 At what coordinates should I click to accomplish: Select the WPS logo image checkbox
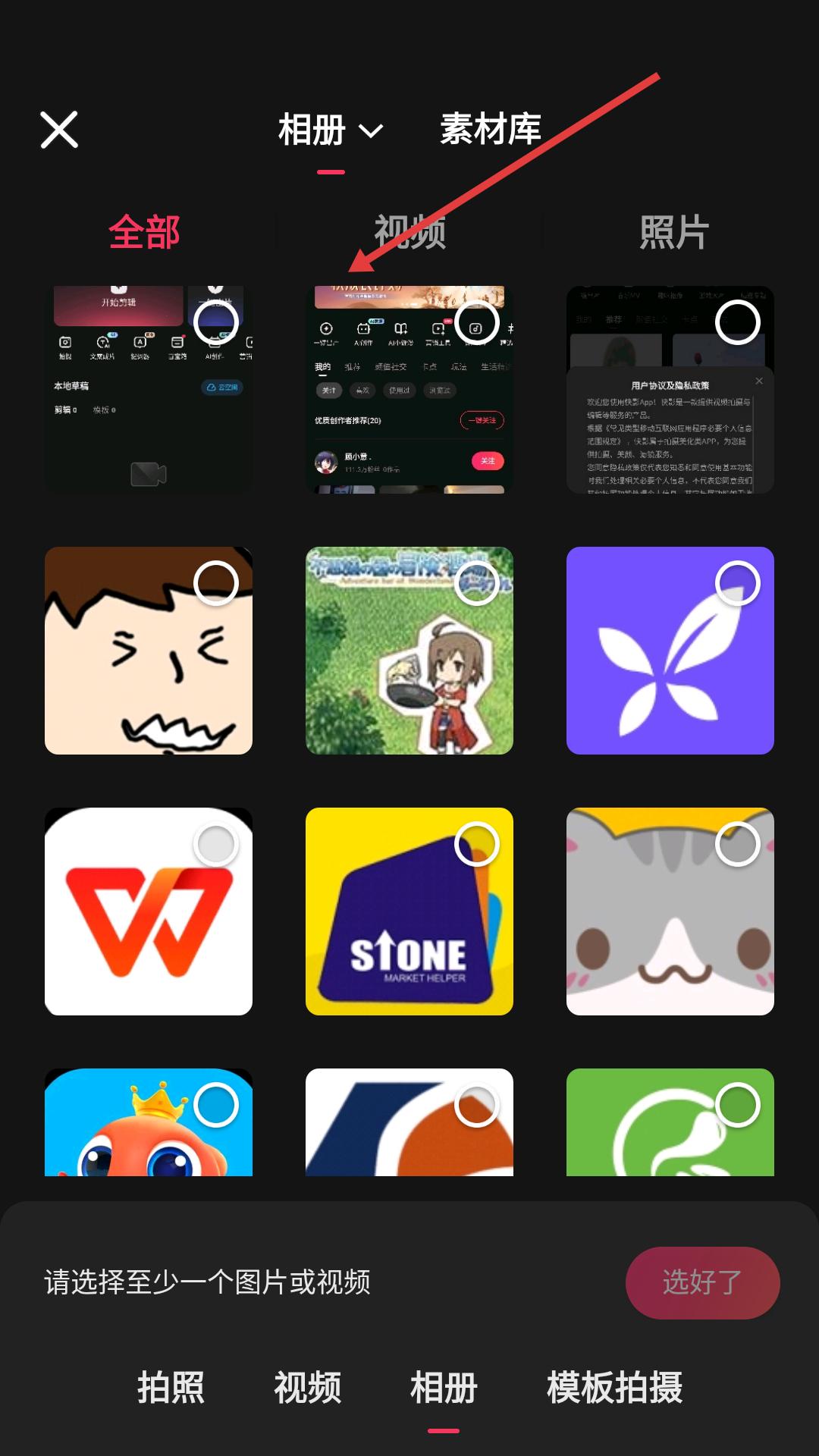(x=216, y=844)
